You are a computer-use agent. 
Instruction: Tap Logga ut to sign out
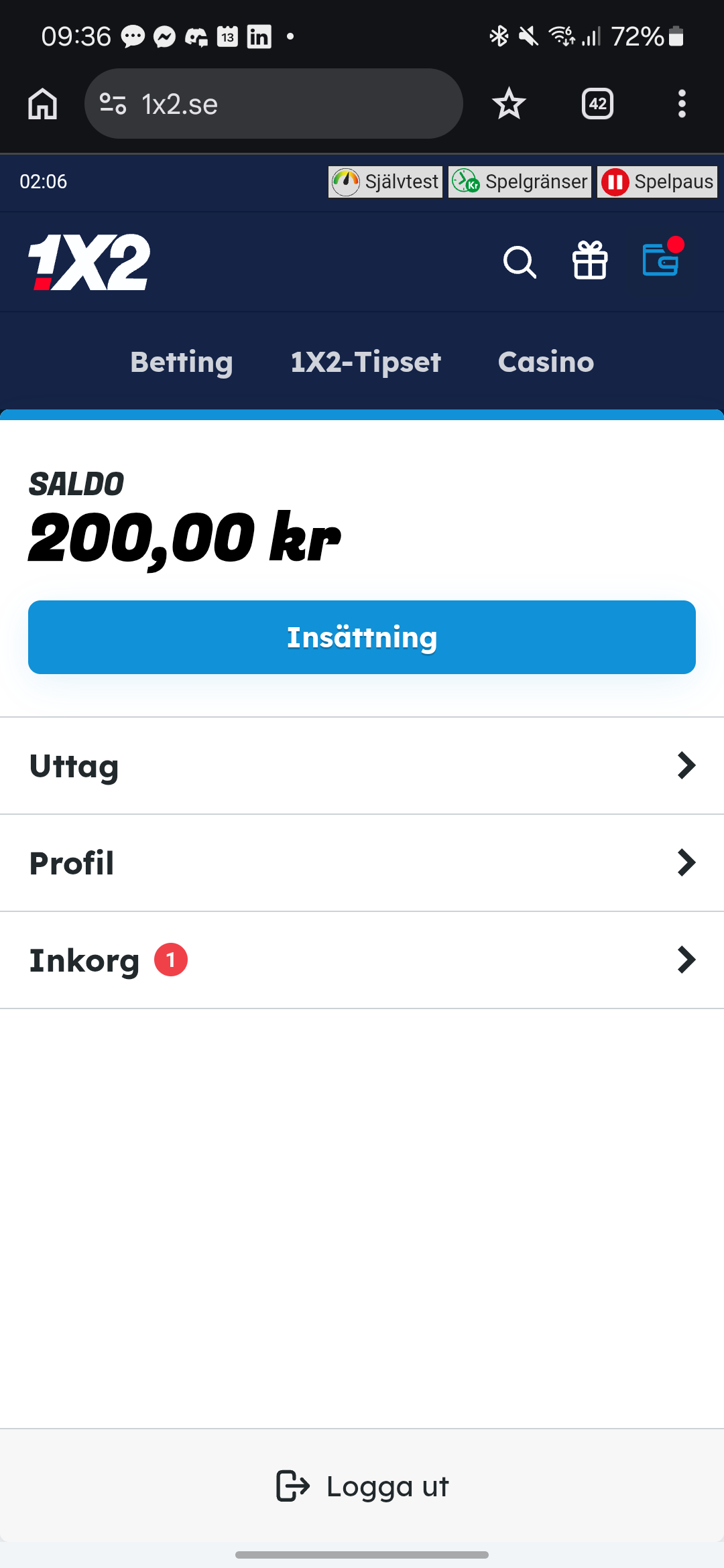point(363,1486)
